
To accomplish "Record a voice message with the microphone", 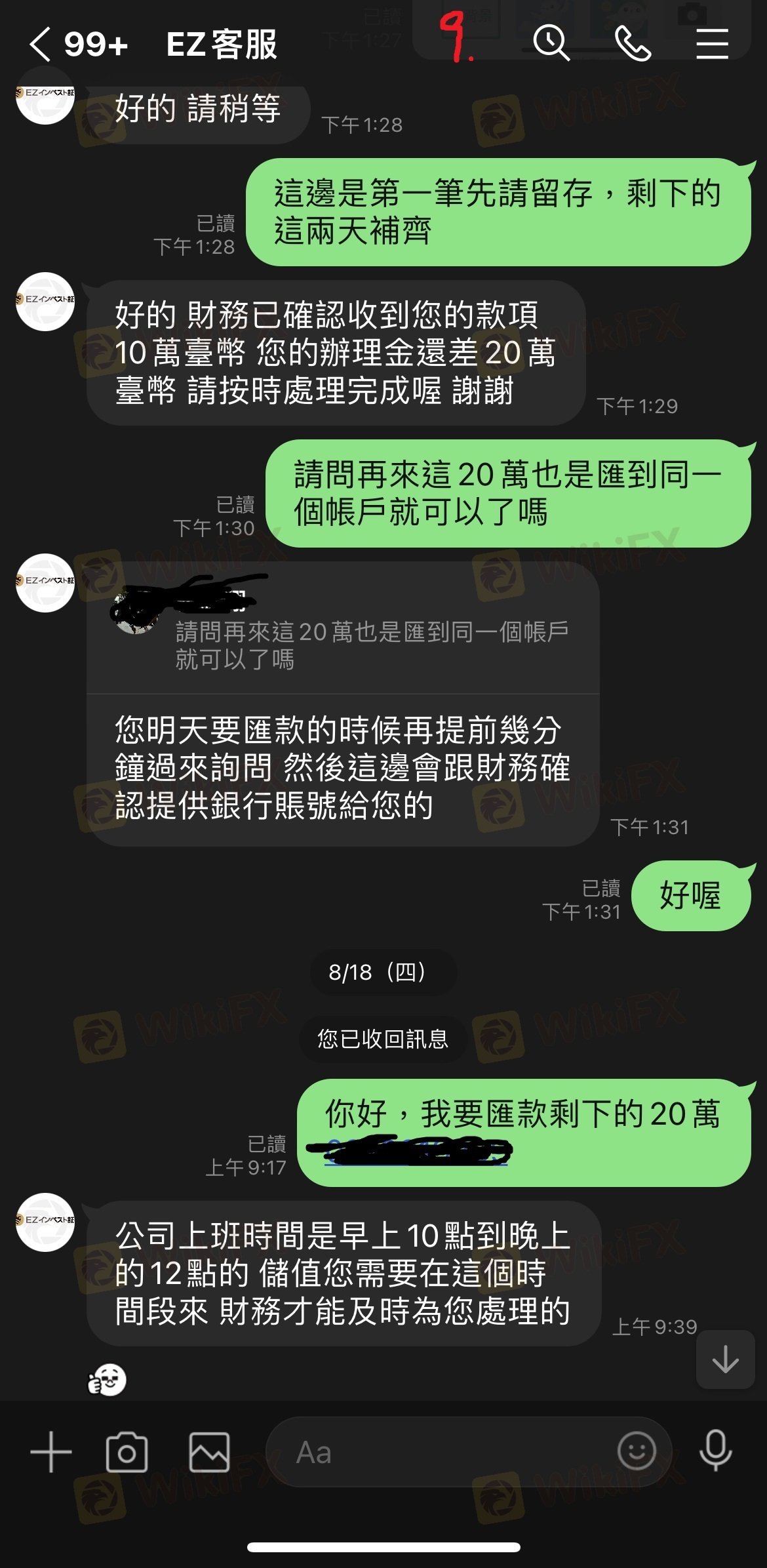I will (715, 1451).
